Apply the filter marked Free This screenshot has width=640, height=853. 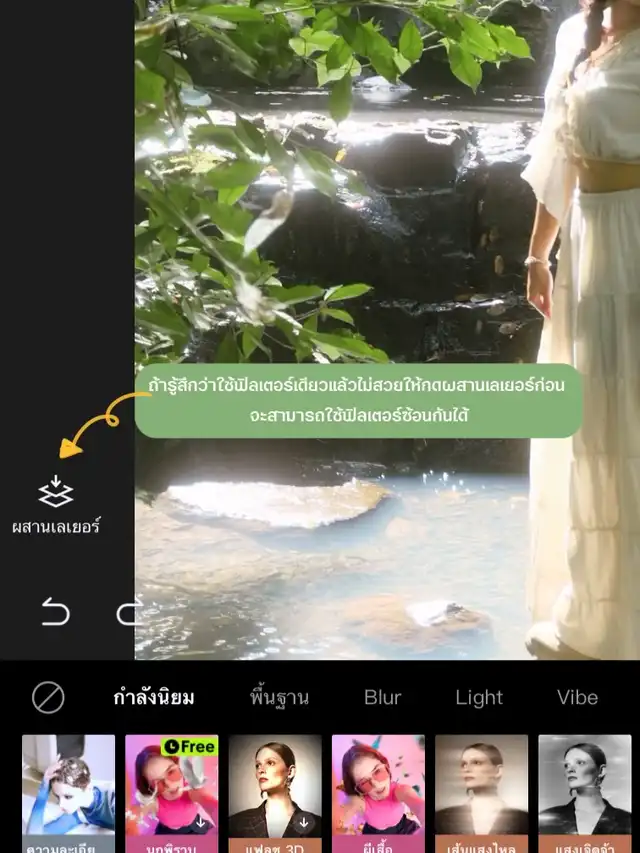[x=171, y=792]
